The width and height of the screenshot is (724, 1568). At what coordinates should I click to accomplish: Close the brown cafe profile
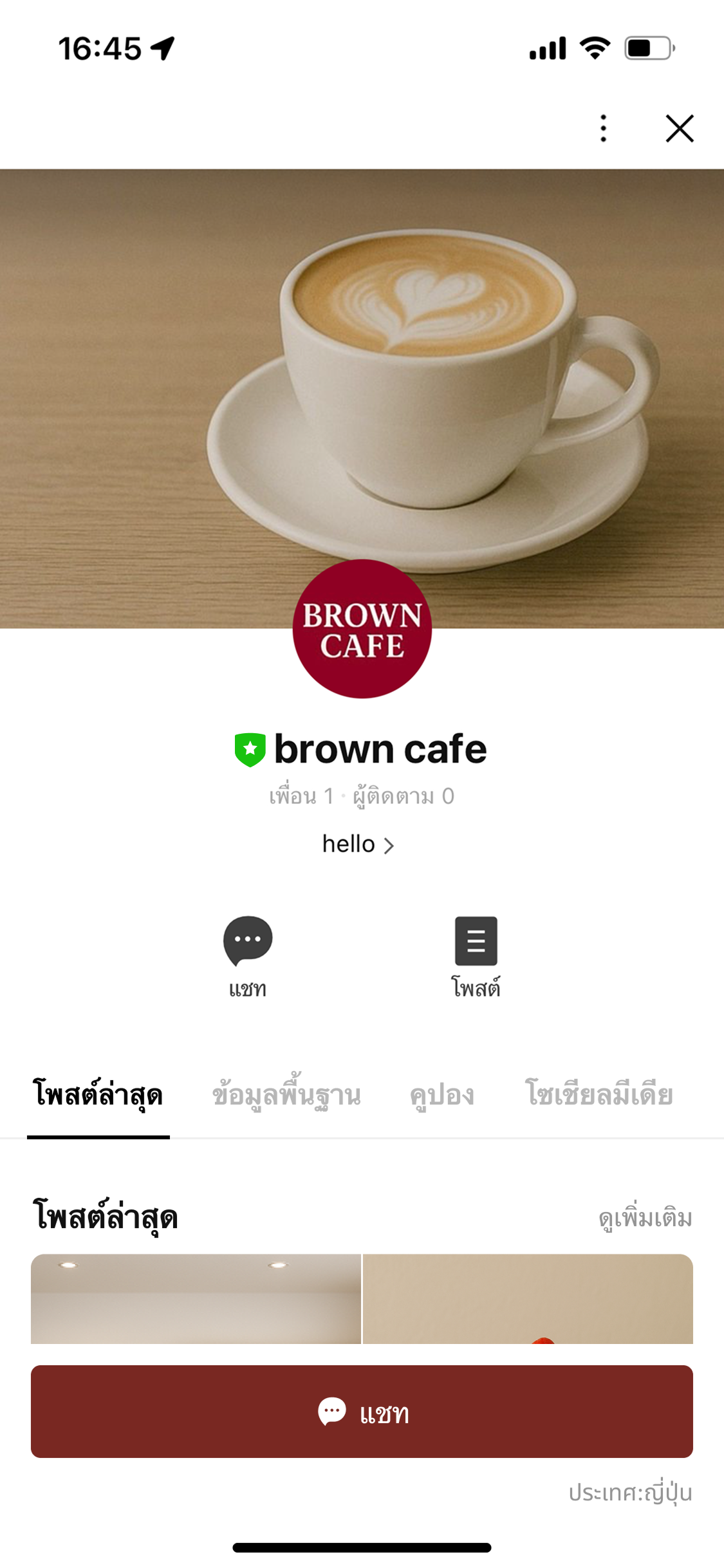[x=679, y=128]
